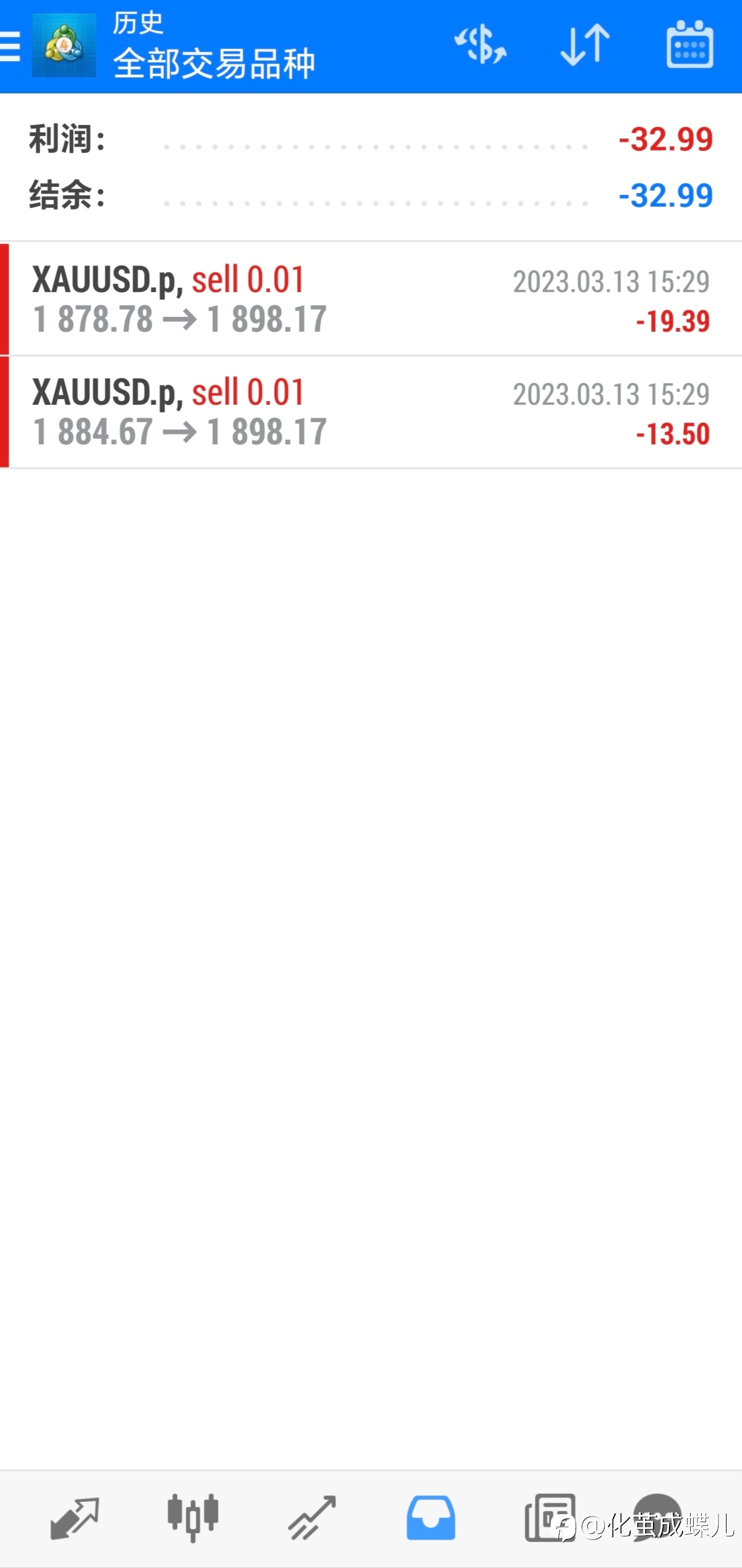The image size is (742, 1568).
Task: Switch to the Quotes tab
Action: point(74,1518)
